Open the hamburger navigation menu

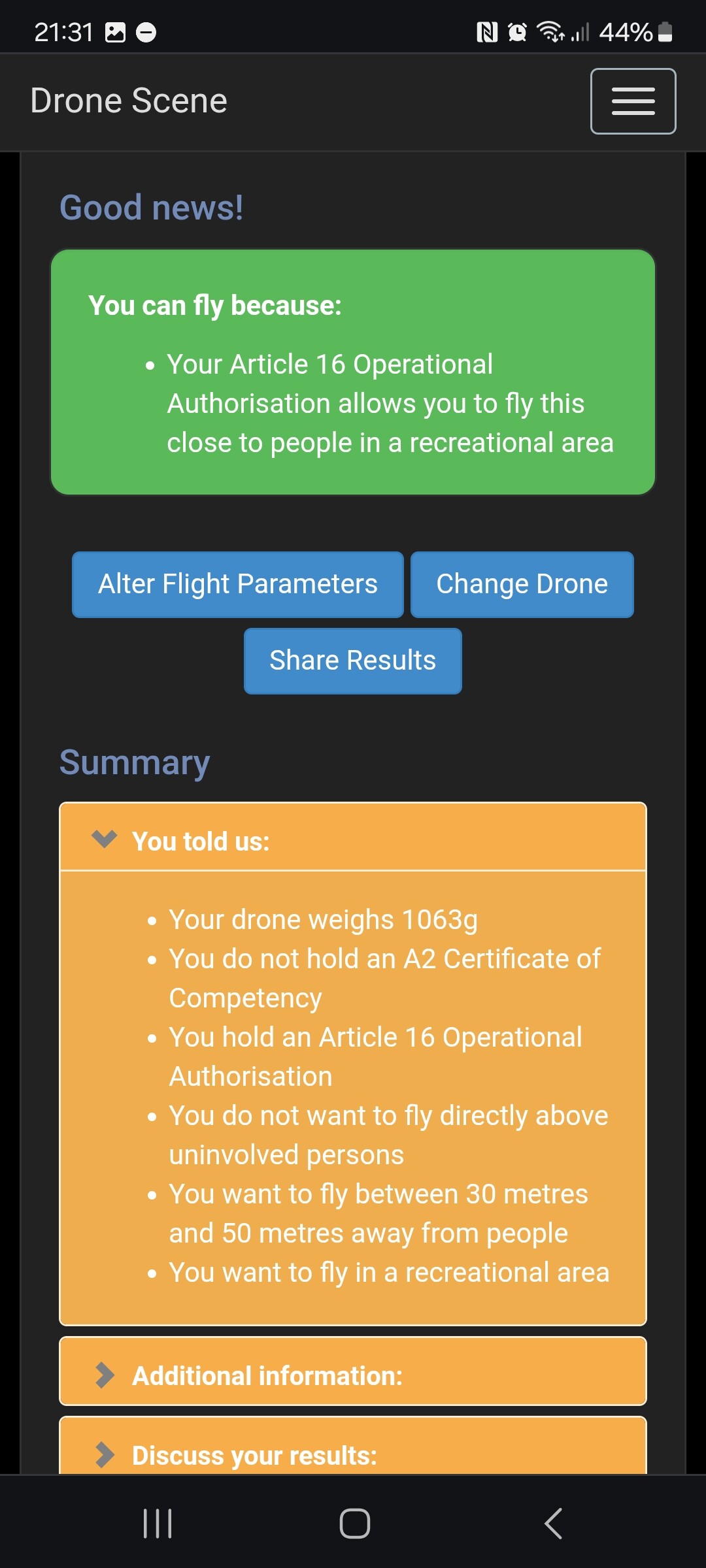click(633, 101)
